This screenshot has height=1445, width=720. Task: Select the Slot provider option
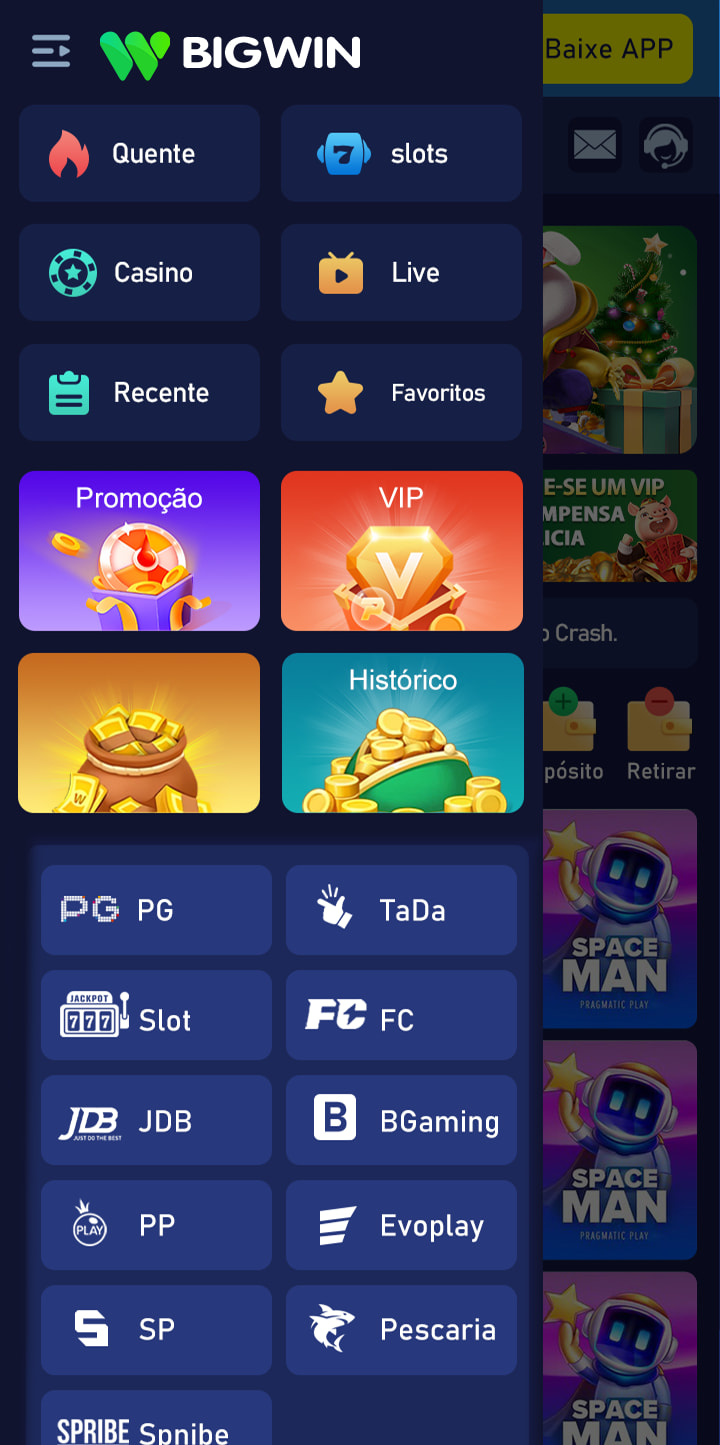click(x=156, y=1015)
